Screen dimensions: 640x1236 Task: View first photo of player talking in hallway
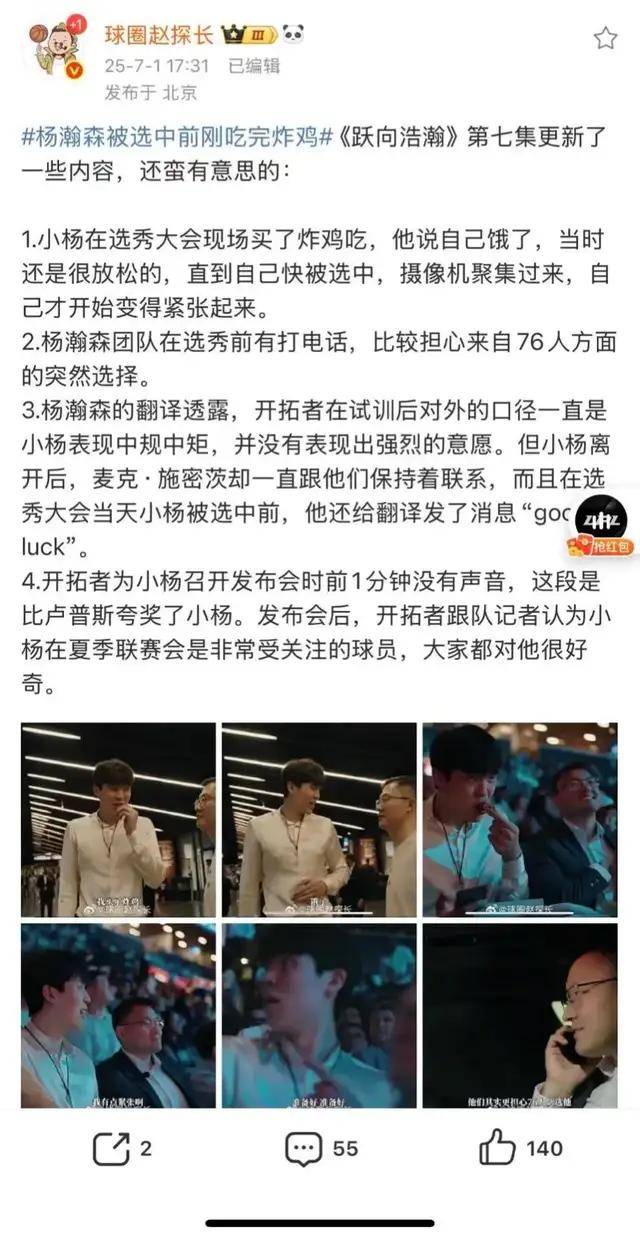click(118, 819)
